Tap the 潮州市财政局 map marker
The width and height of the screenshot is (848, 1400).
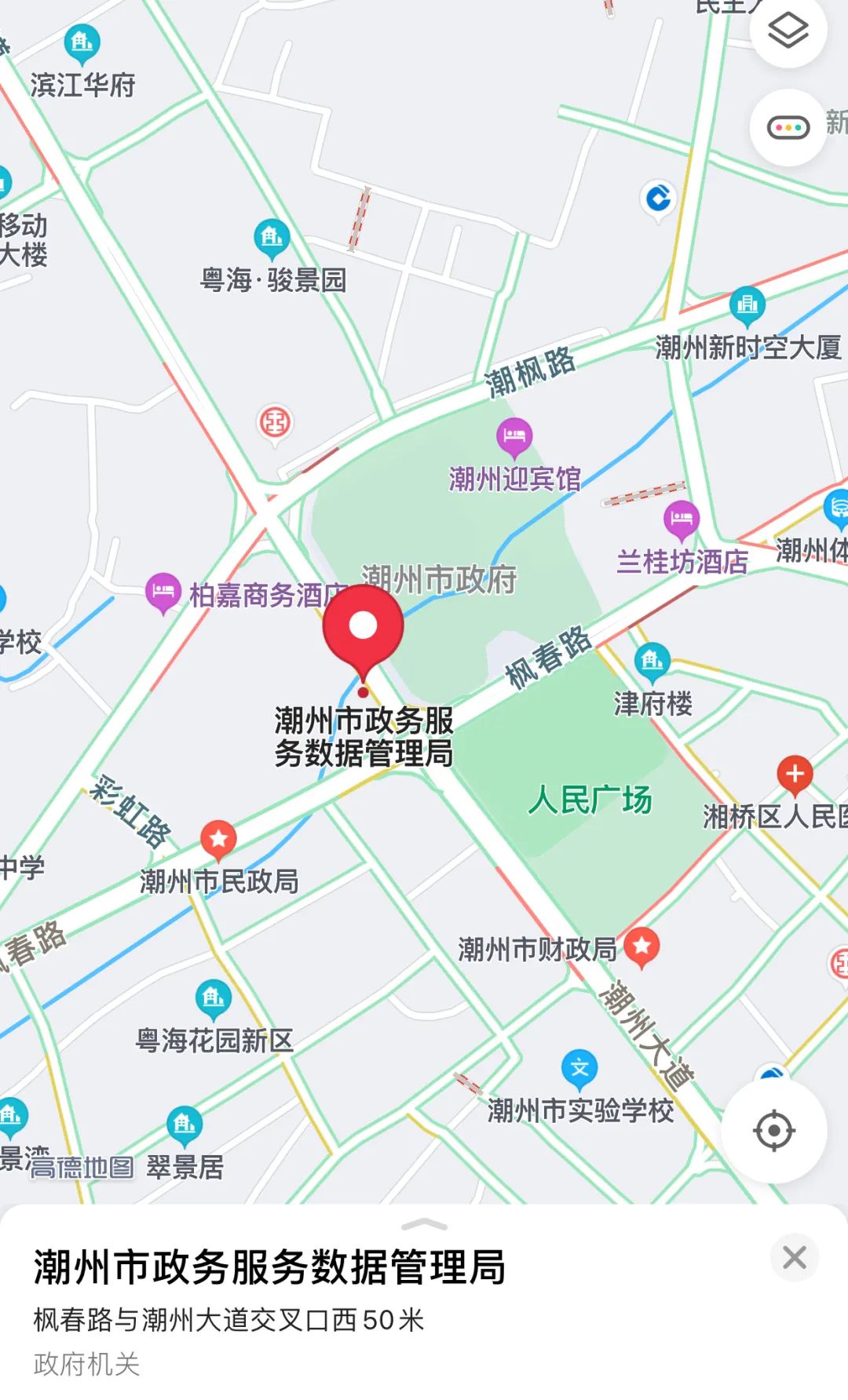click(641, 946)
